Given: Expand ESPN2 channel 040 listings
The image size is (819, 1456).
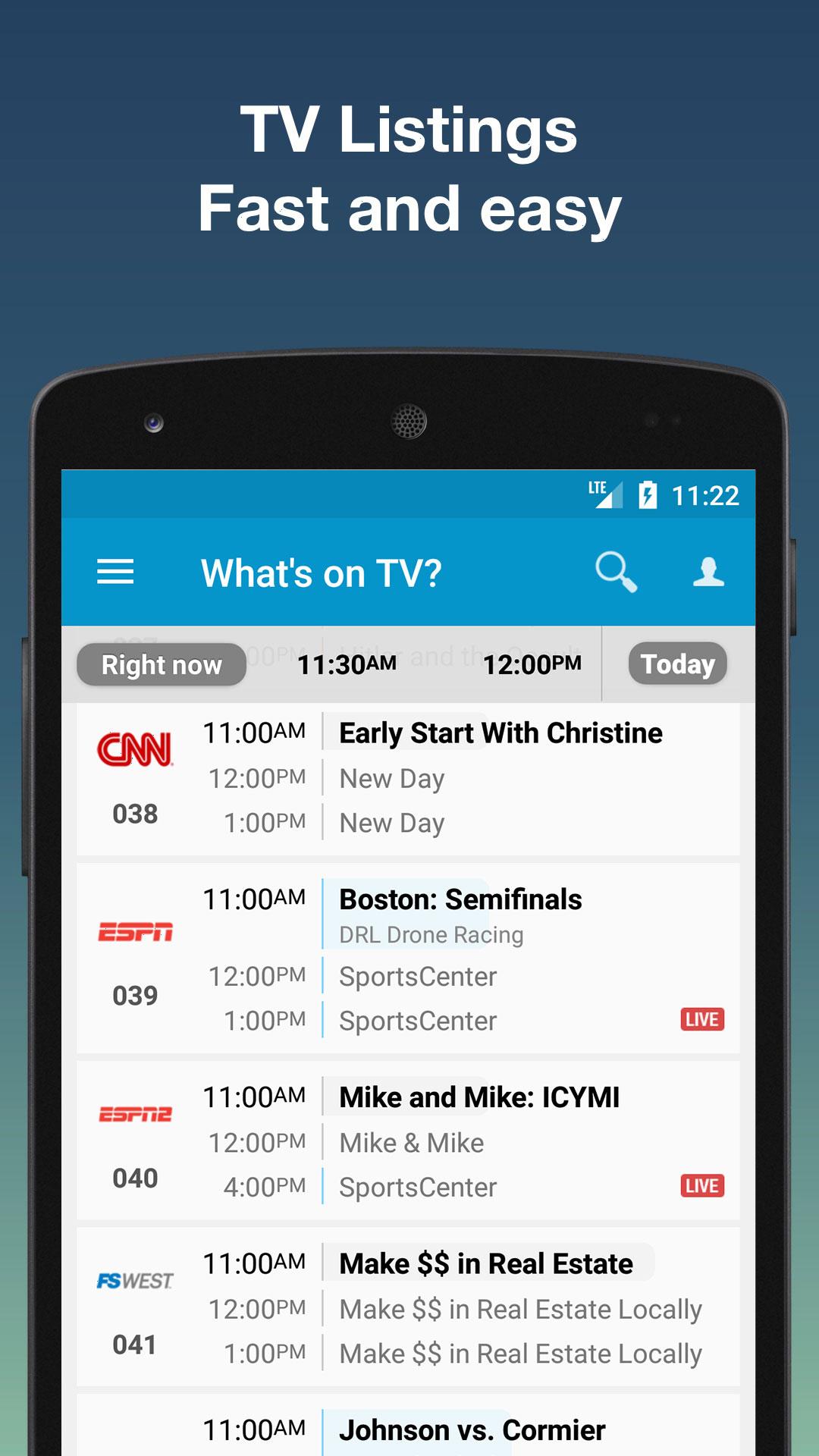Looking at the screenshot, I should point(133,1177).
